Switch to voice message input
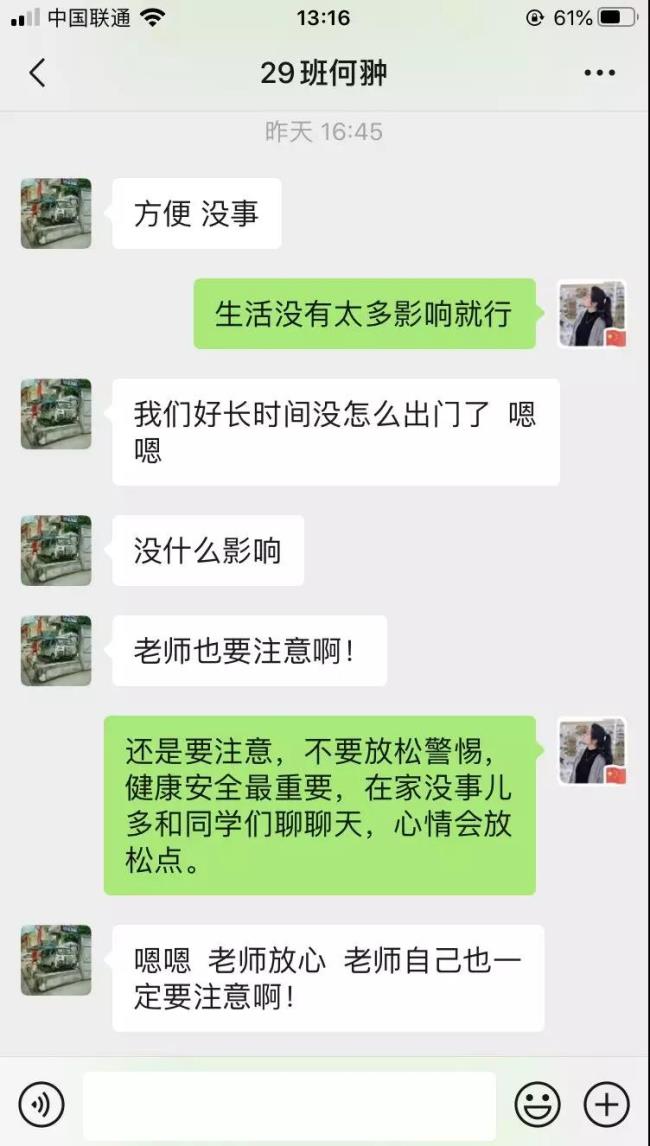The height and width of the screenshot is (1146, 650). click(41, 1104)
